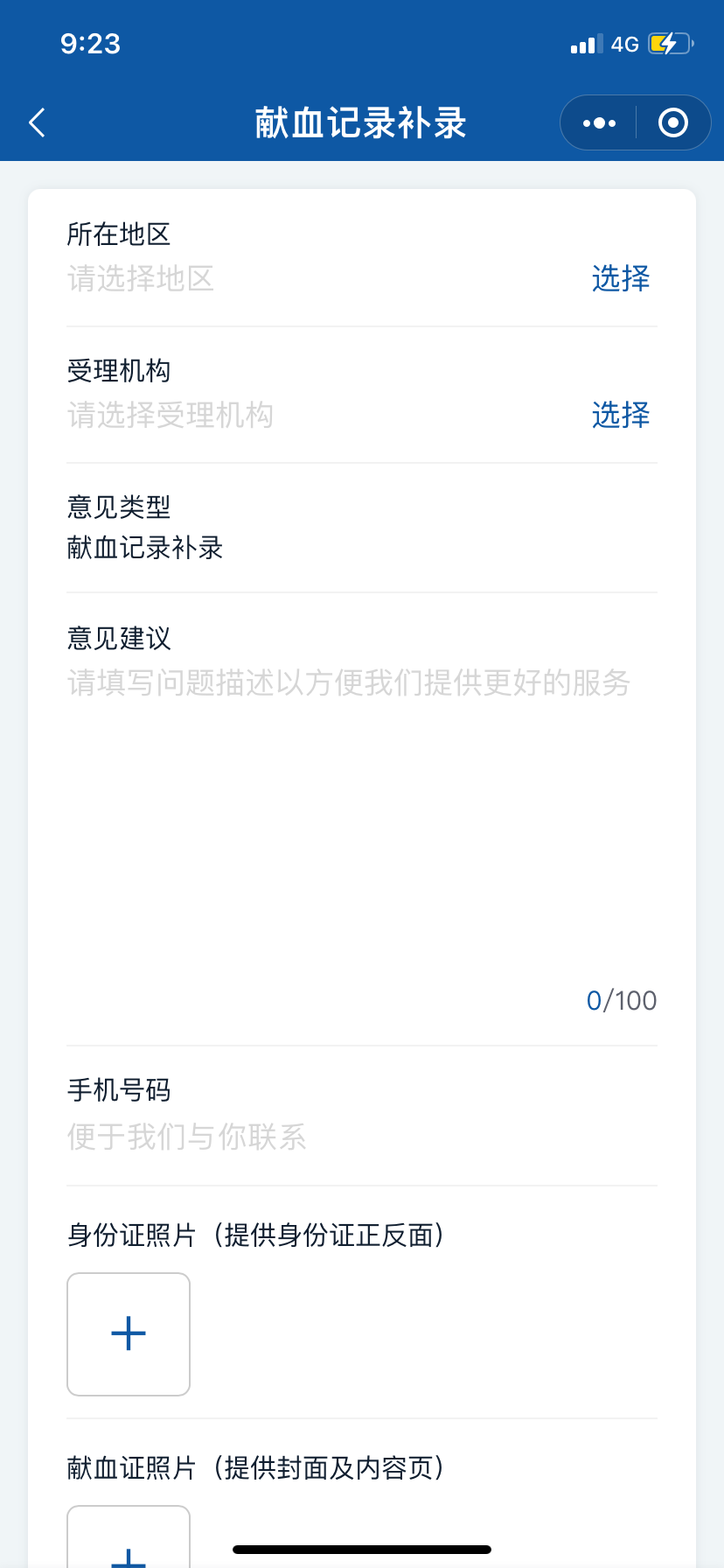The image size is (724, 1568).
Task: Add 身份证照片 with the plus box
Action: tap(129, 1334)
